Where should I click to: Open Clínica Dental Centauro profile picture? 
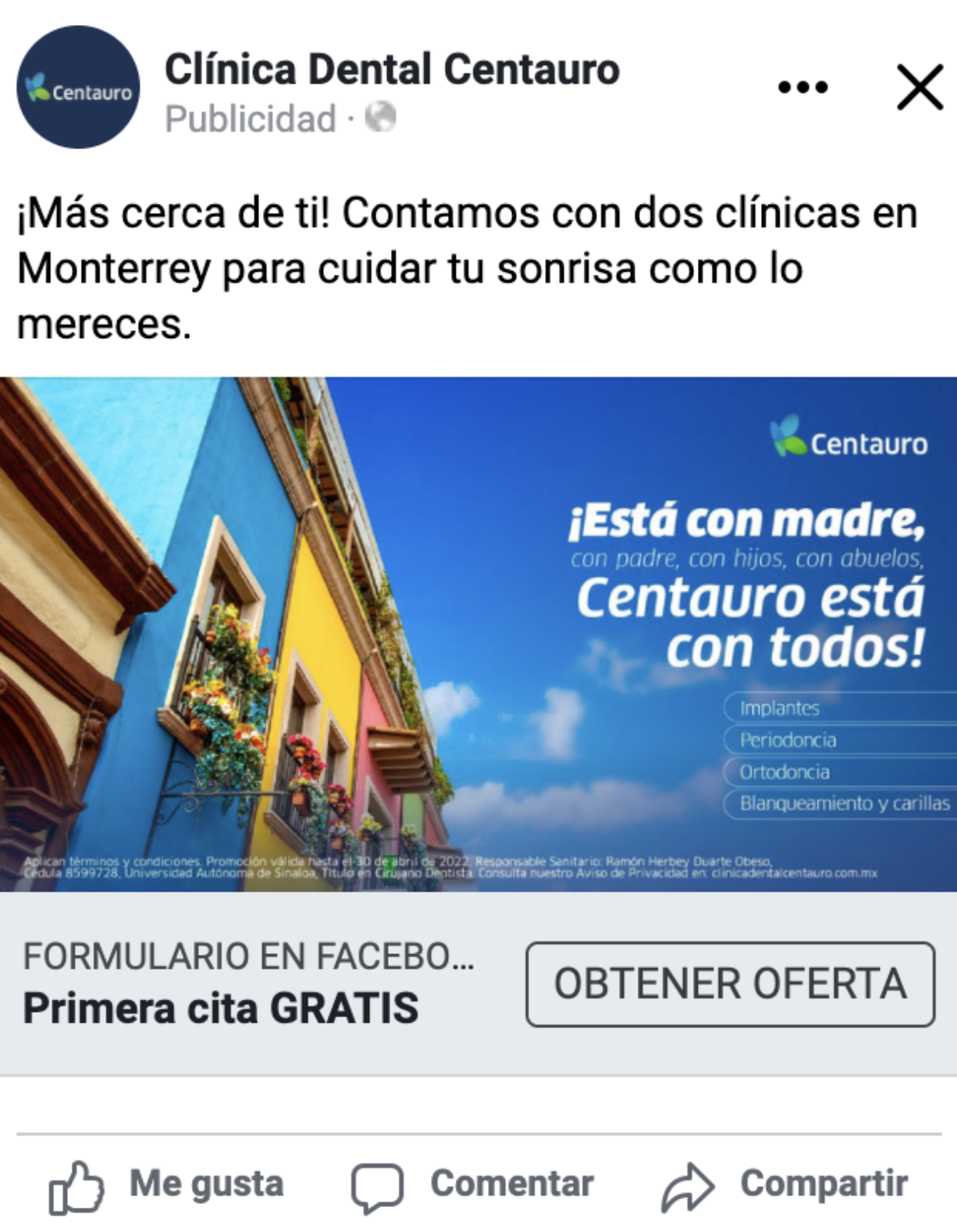click(78, 87)
